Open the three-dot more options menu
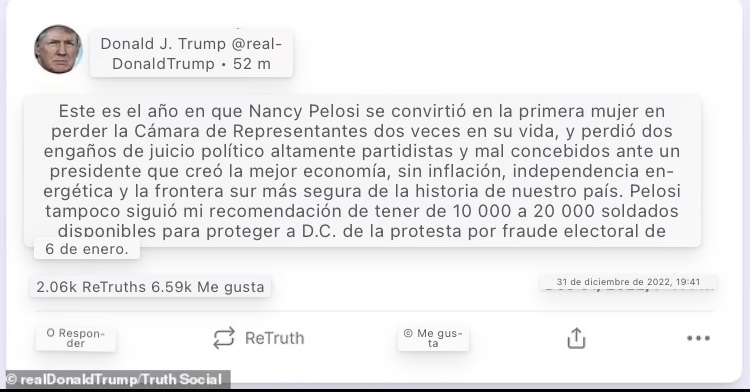 tap(698, 338)
